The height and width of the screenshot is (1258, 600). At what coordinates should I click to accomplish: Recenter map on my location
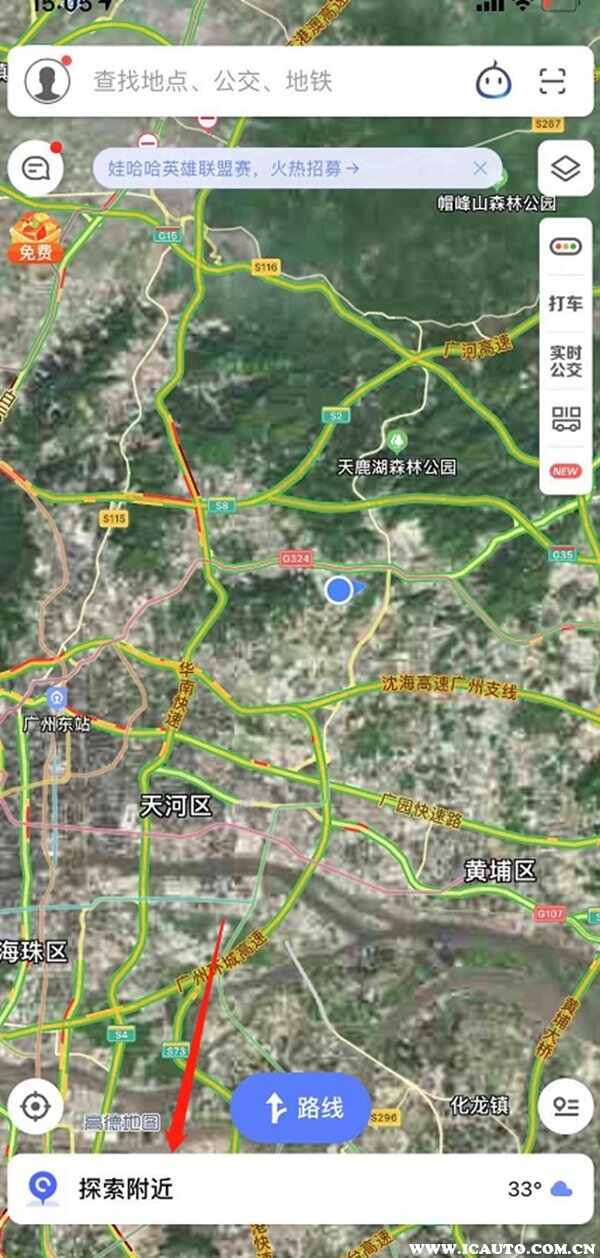pos(36,1107)
